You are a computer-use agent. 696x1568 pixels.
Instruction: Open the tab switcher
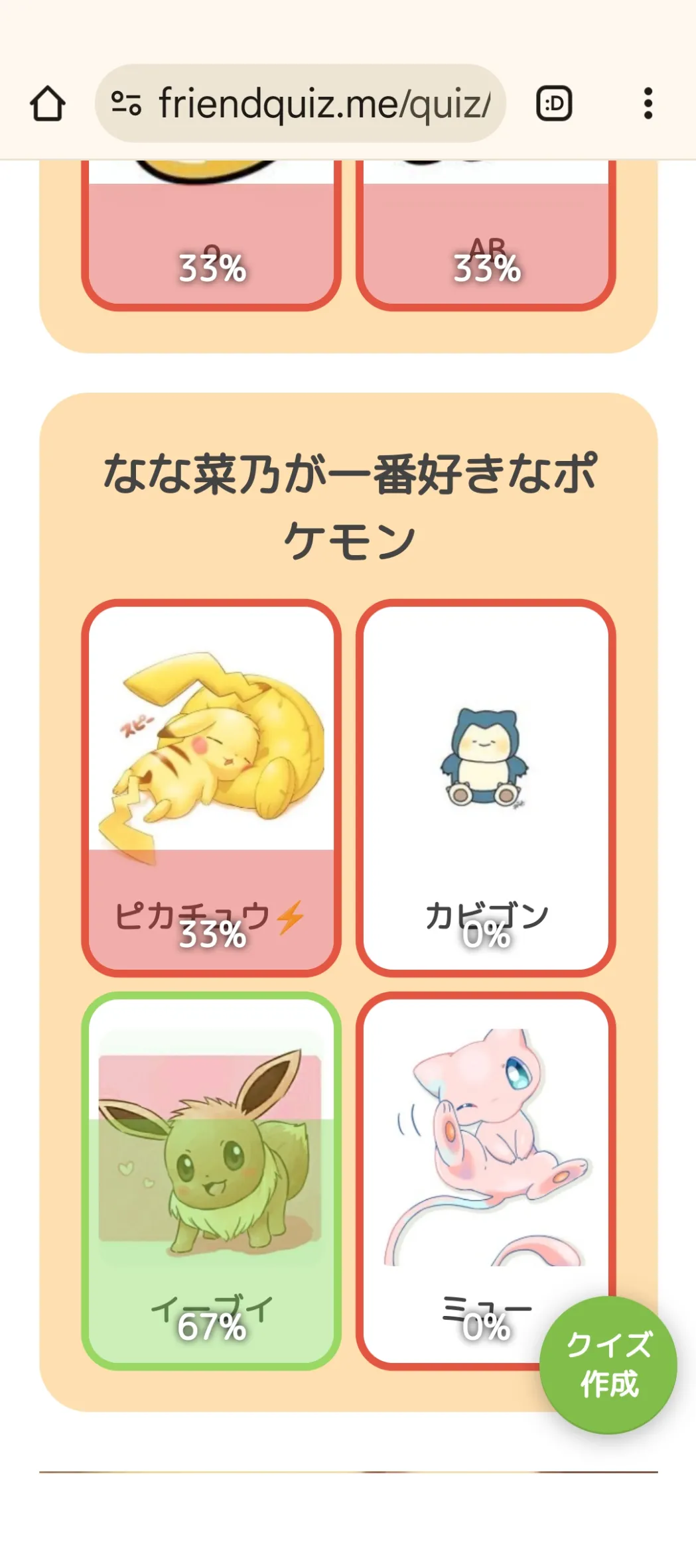click(554, 103)
